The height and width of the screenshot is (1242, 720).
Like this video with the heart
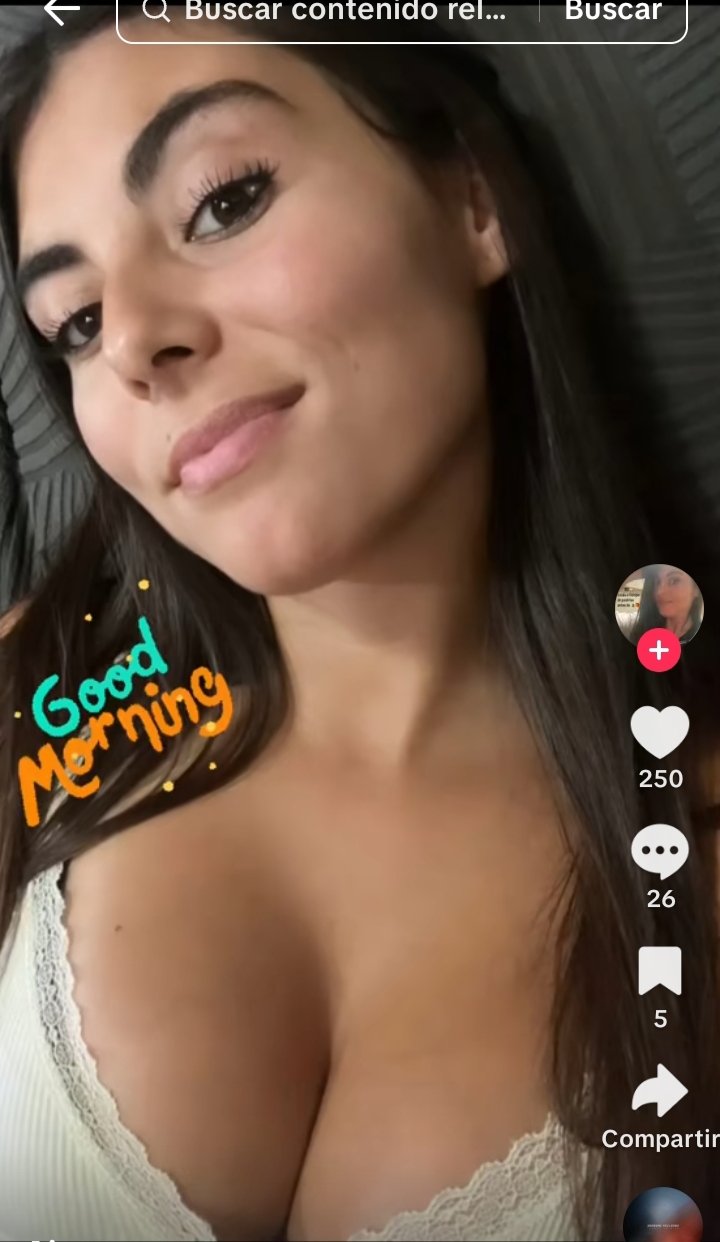point(660,732)
